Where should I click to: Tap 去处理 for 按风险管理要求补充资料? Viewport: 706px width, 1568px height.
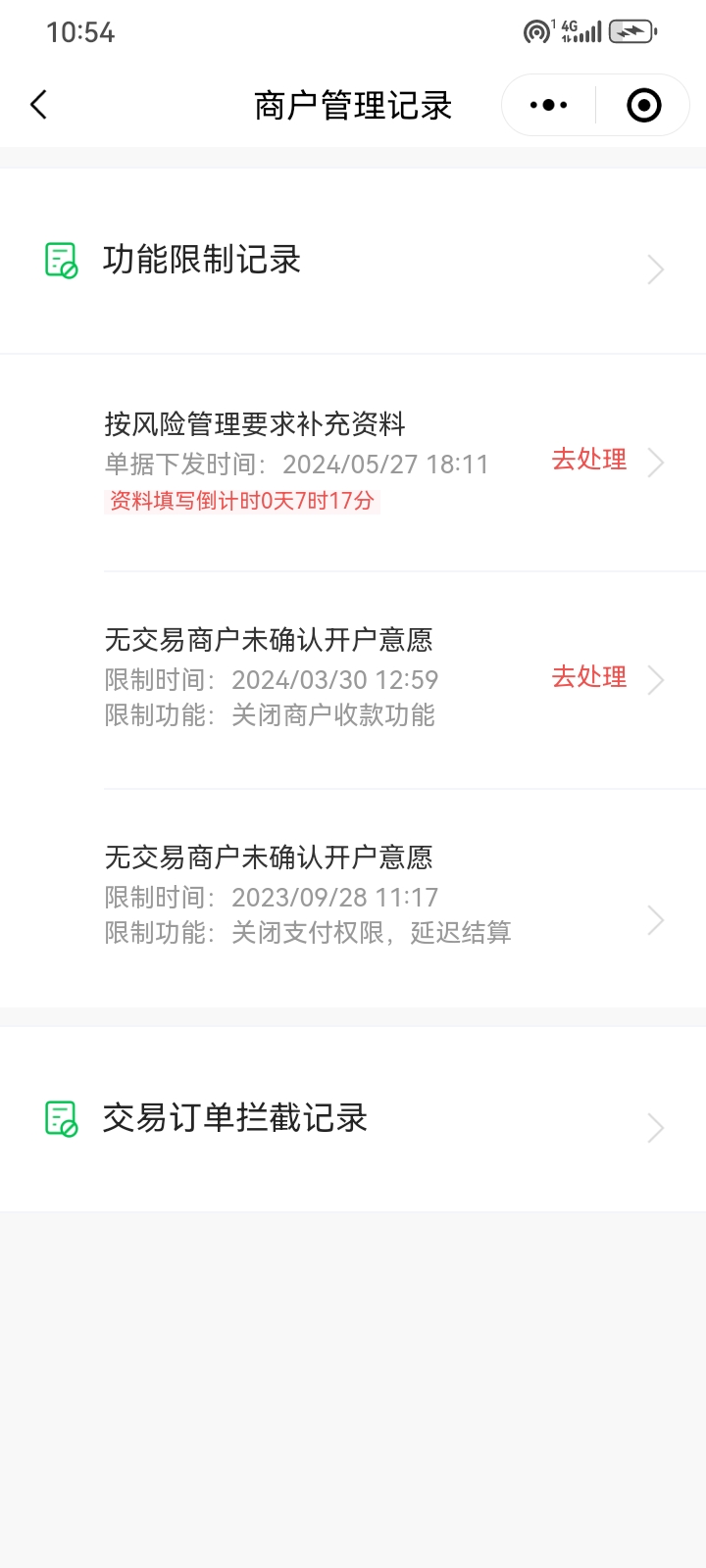pyautogui.click(x=589, y=460)
